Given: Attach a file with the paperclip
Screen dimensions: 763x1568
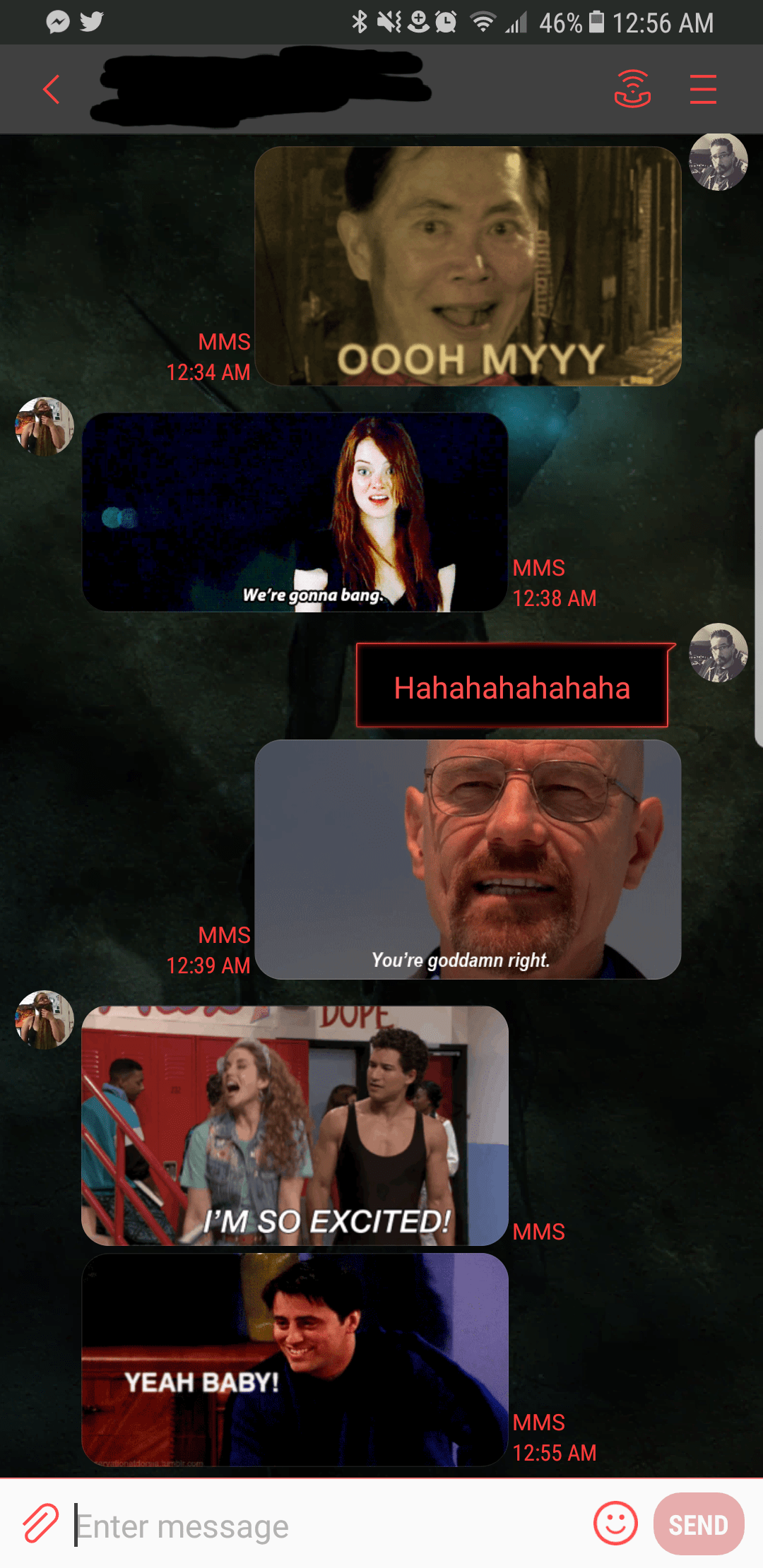Looking at the screenshot, I should (x=40, y=1524).
